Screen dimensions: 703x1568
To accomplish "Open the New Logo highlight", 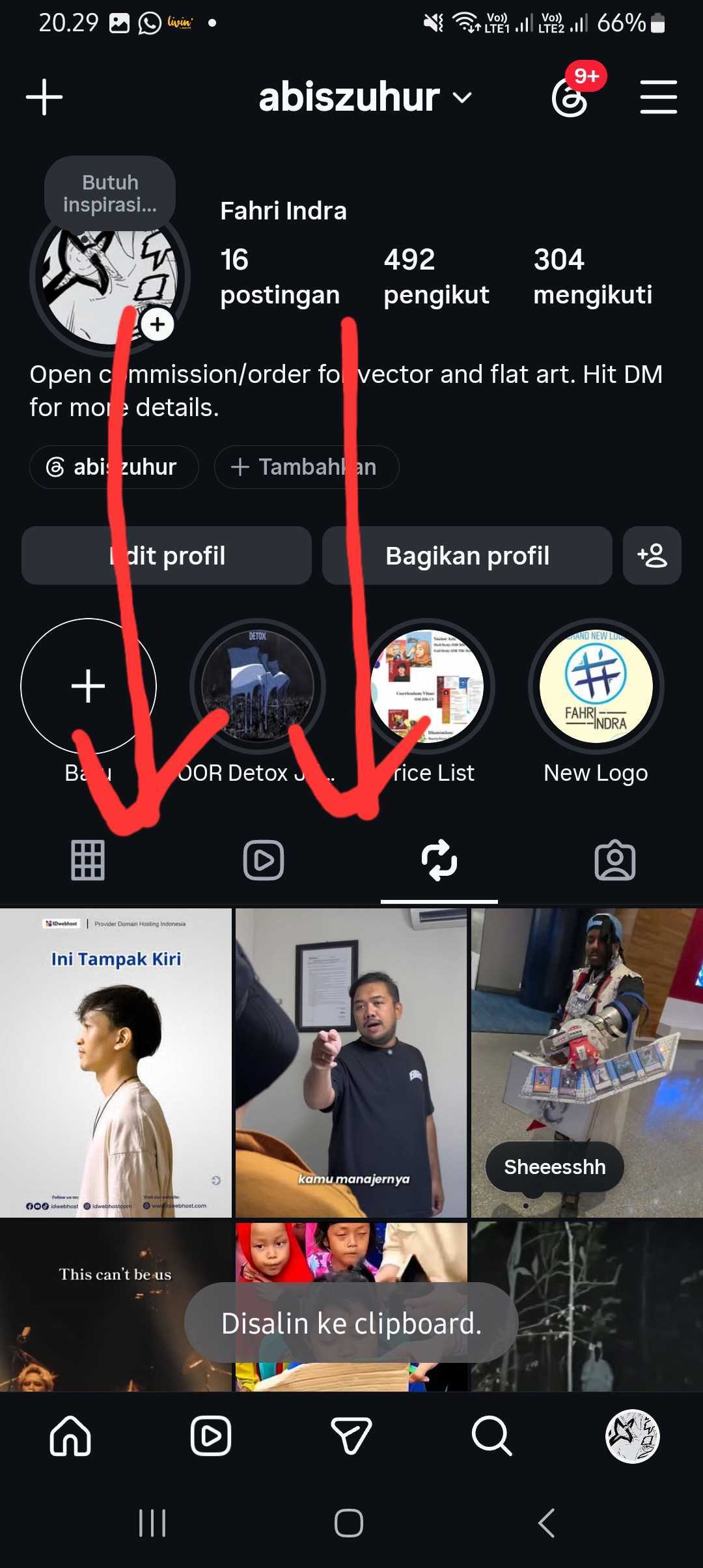I will 596,701.
